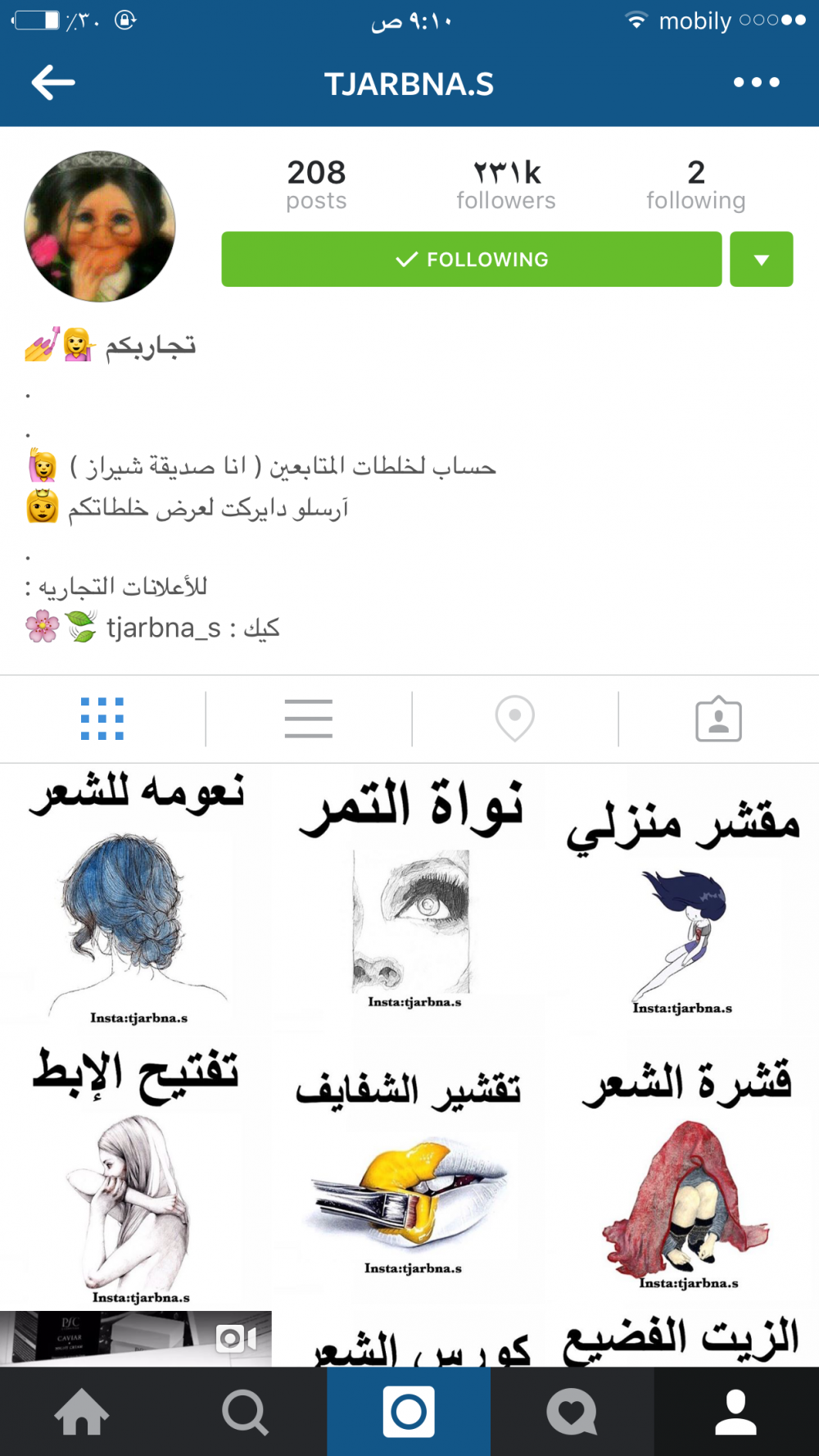Screen dimensions: 819x1456
Task: Switch to grid view tab
Action: point(102,719)
